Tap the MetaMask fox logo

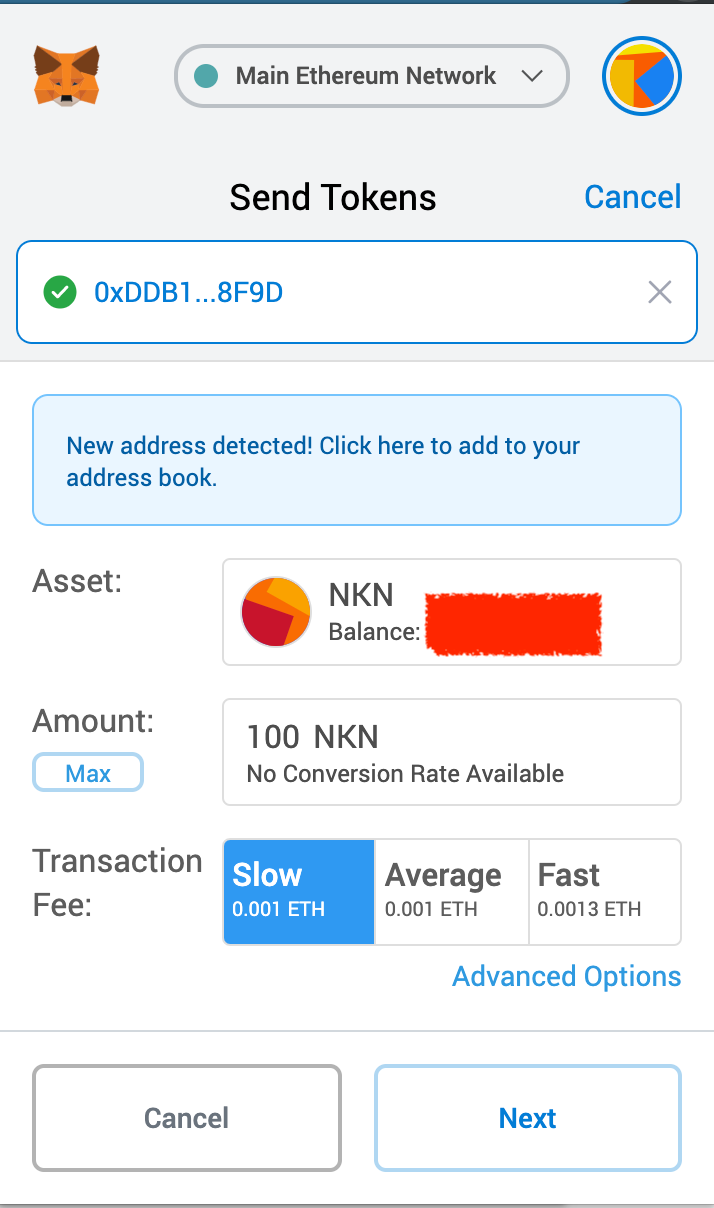click(67, 75)
